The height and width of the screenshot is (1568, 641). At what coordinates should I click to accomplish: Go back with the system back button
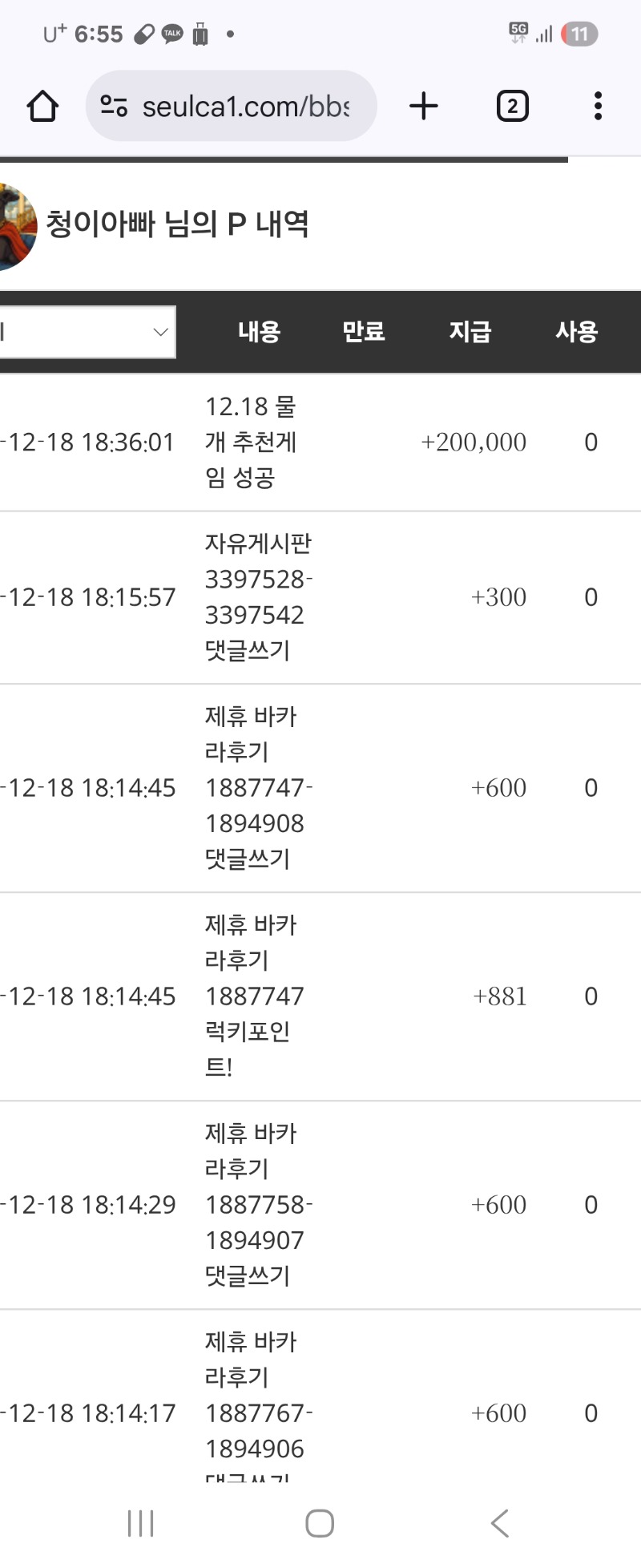(500, 1523)
